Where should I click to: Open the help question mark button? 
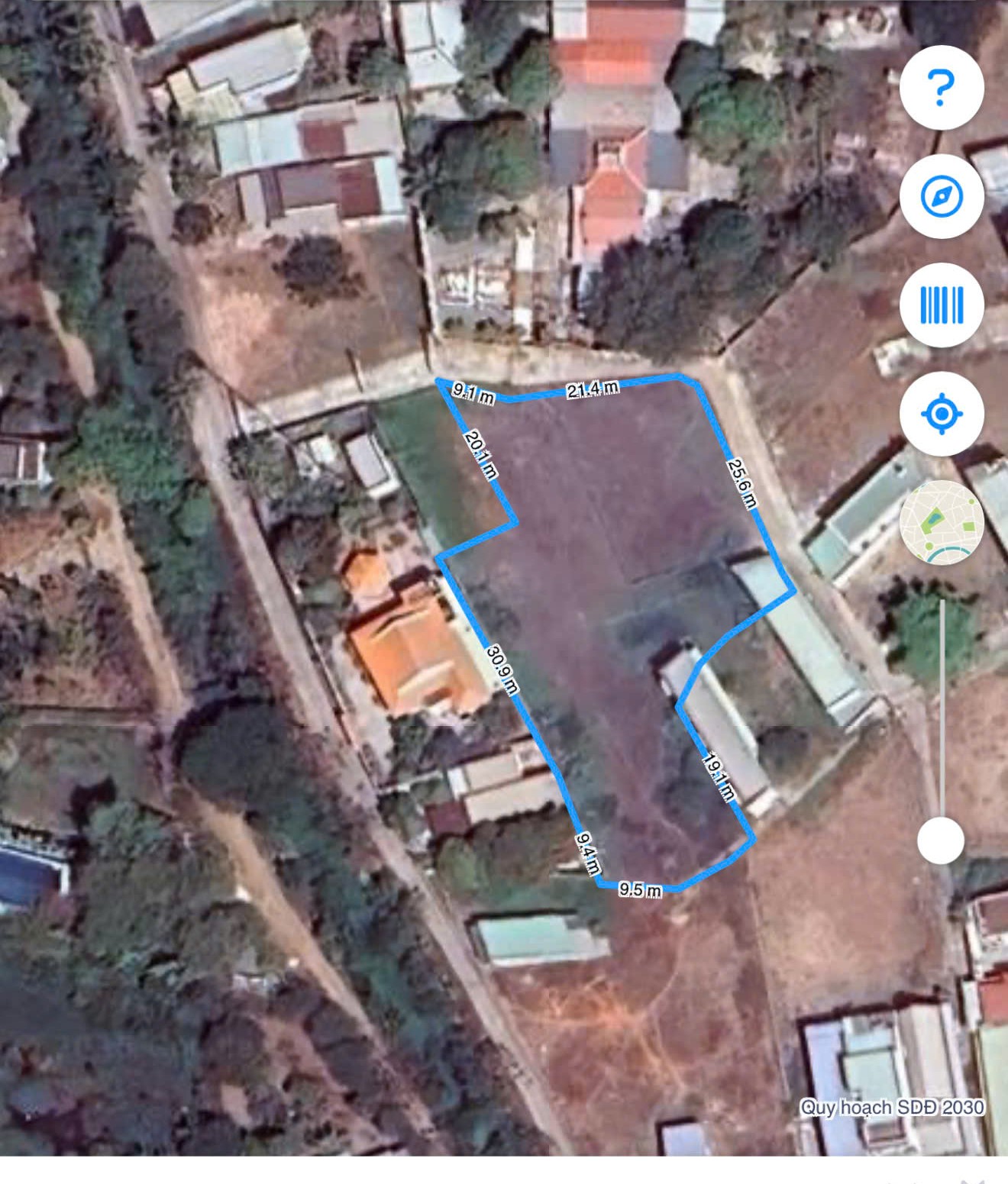(x=941, y=87)
